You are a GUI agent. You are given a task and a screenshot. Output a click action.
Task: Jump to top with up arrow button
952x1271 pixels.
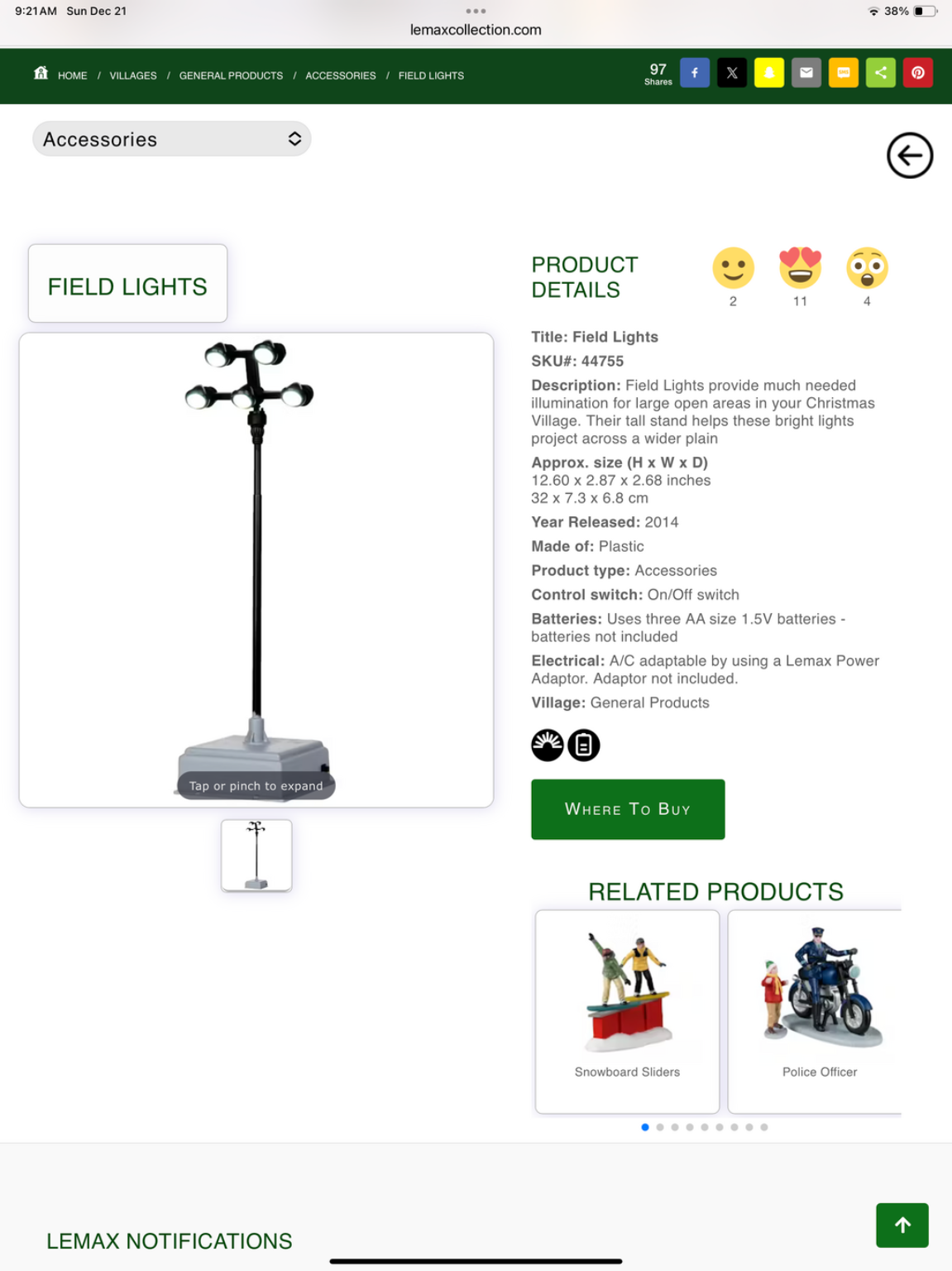pyautogui.click(x=902, y=1225)
